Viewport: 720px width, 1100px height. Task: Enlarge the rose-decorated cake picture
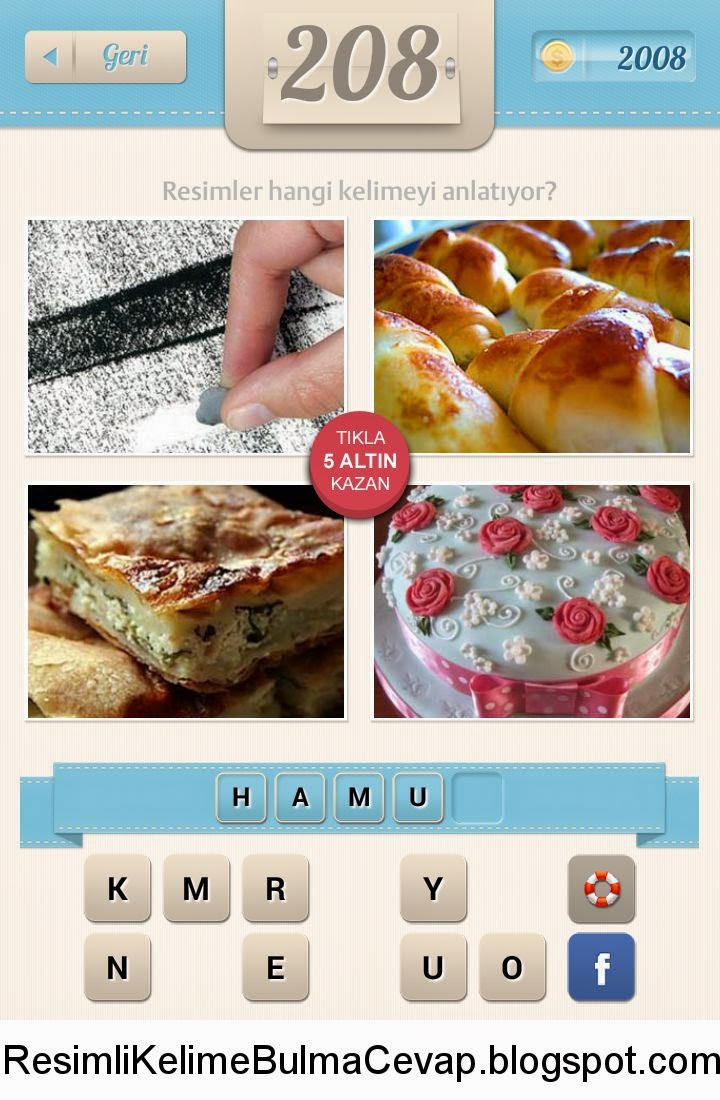tap(532, 601)
